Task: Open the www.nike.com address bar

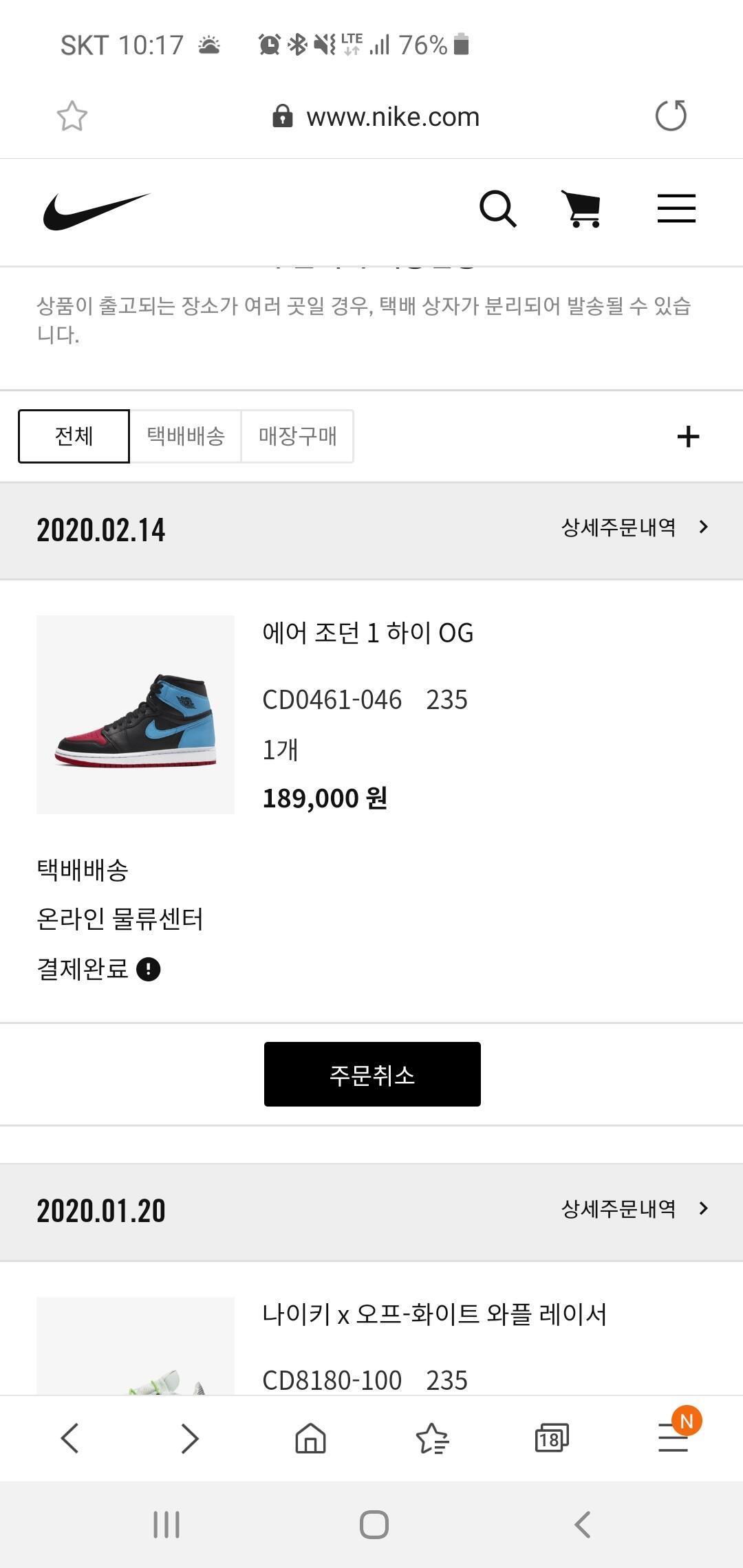Action: 392,117
